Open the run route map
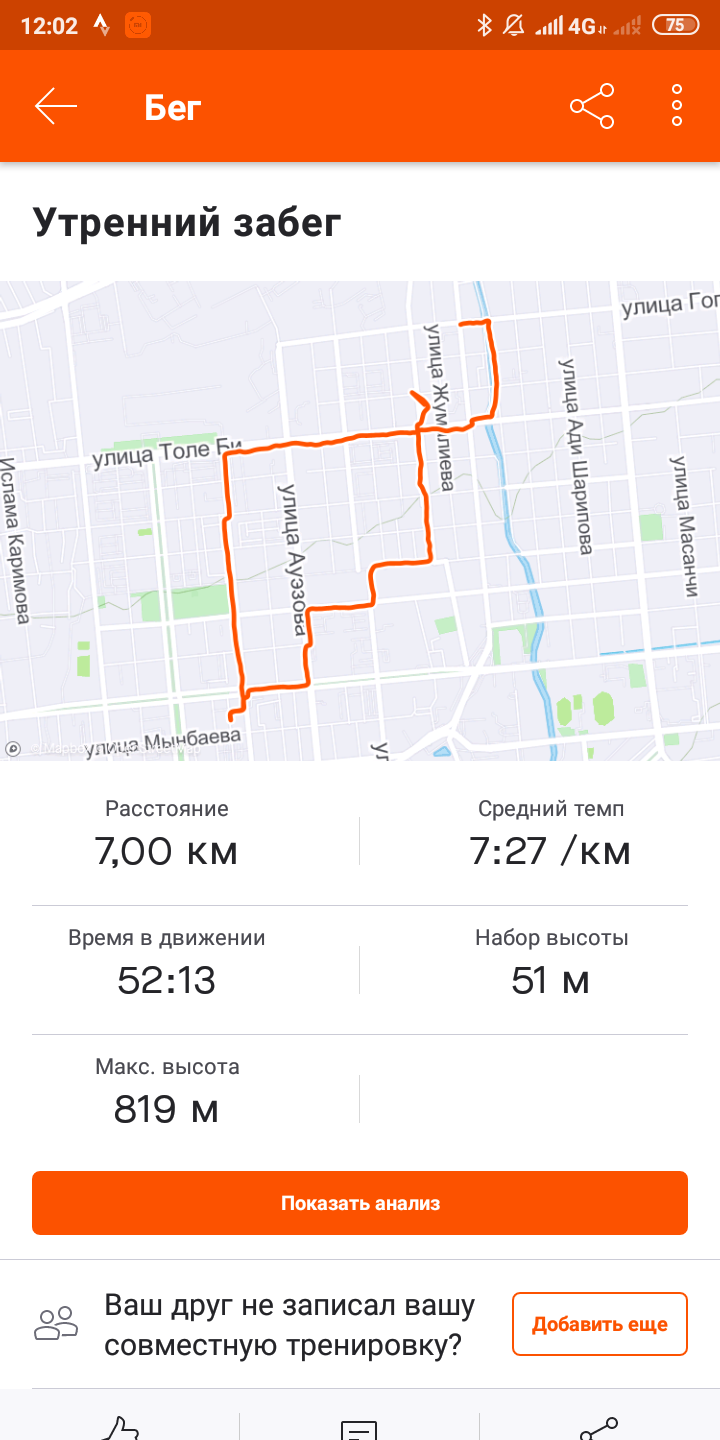The width and height of the screenshot is (720, 1440). point(360,520)
